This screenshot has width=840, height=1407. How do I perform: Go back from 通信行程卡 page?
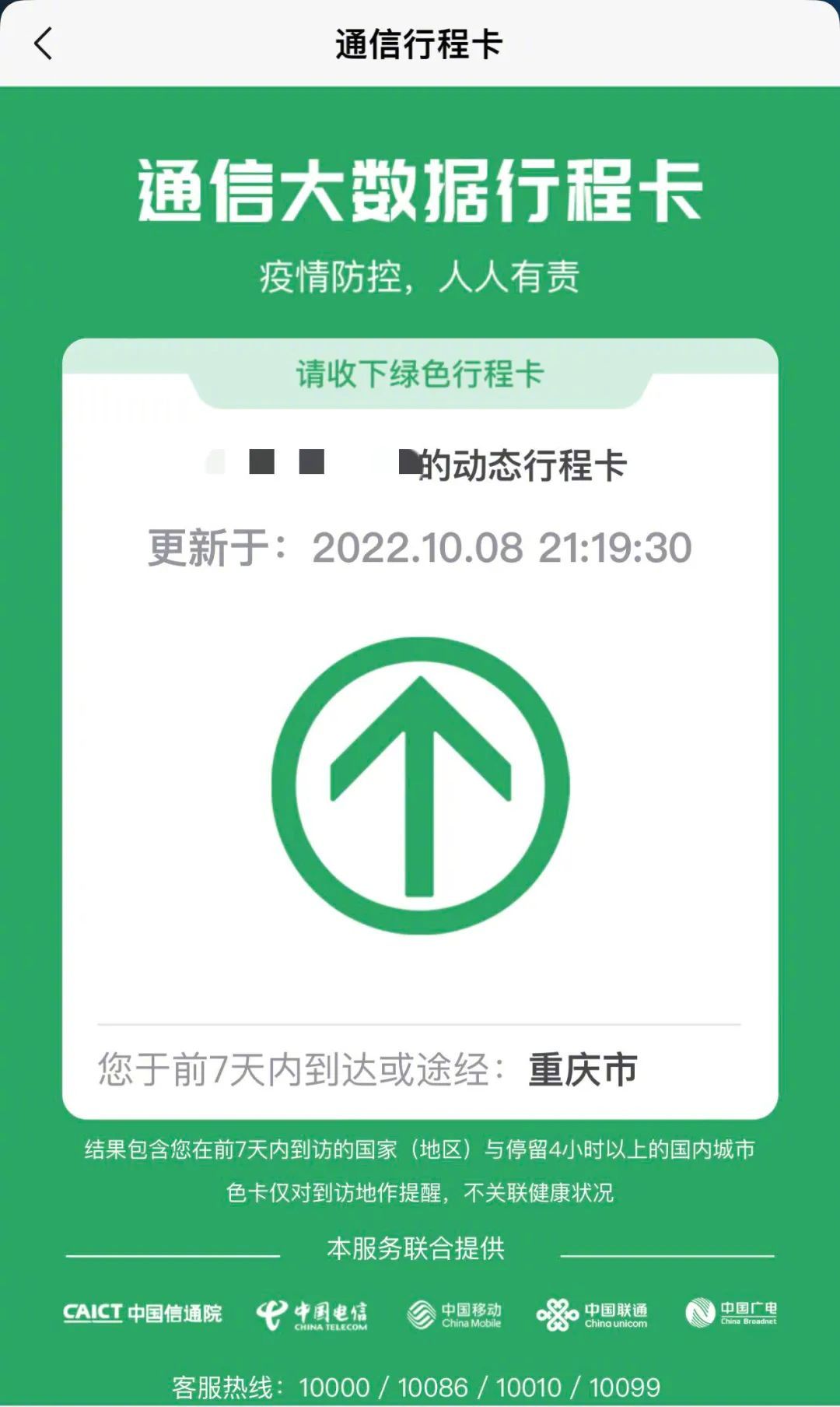tap(44, 44)
